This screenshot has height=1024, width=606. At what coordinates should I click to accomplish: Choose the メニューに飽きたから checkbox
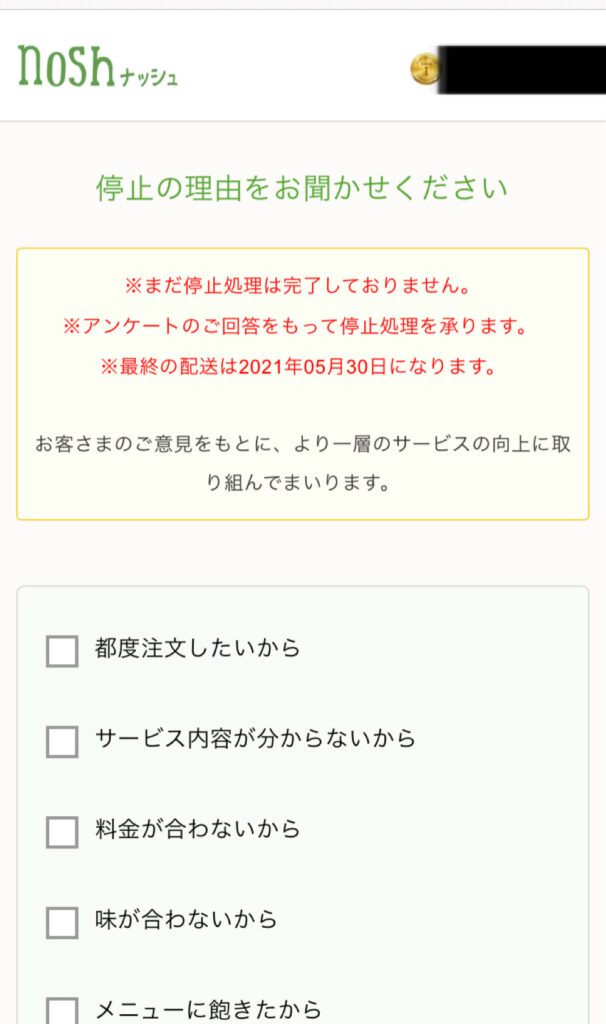[62, 1011]
